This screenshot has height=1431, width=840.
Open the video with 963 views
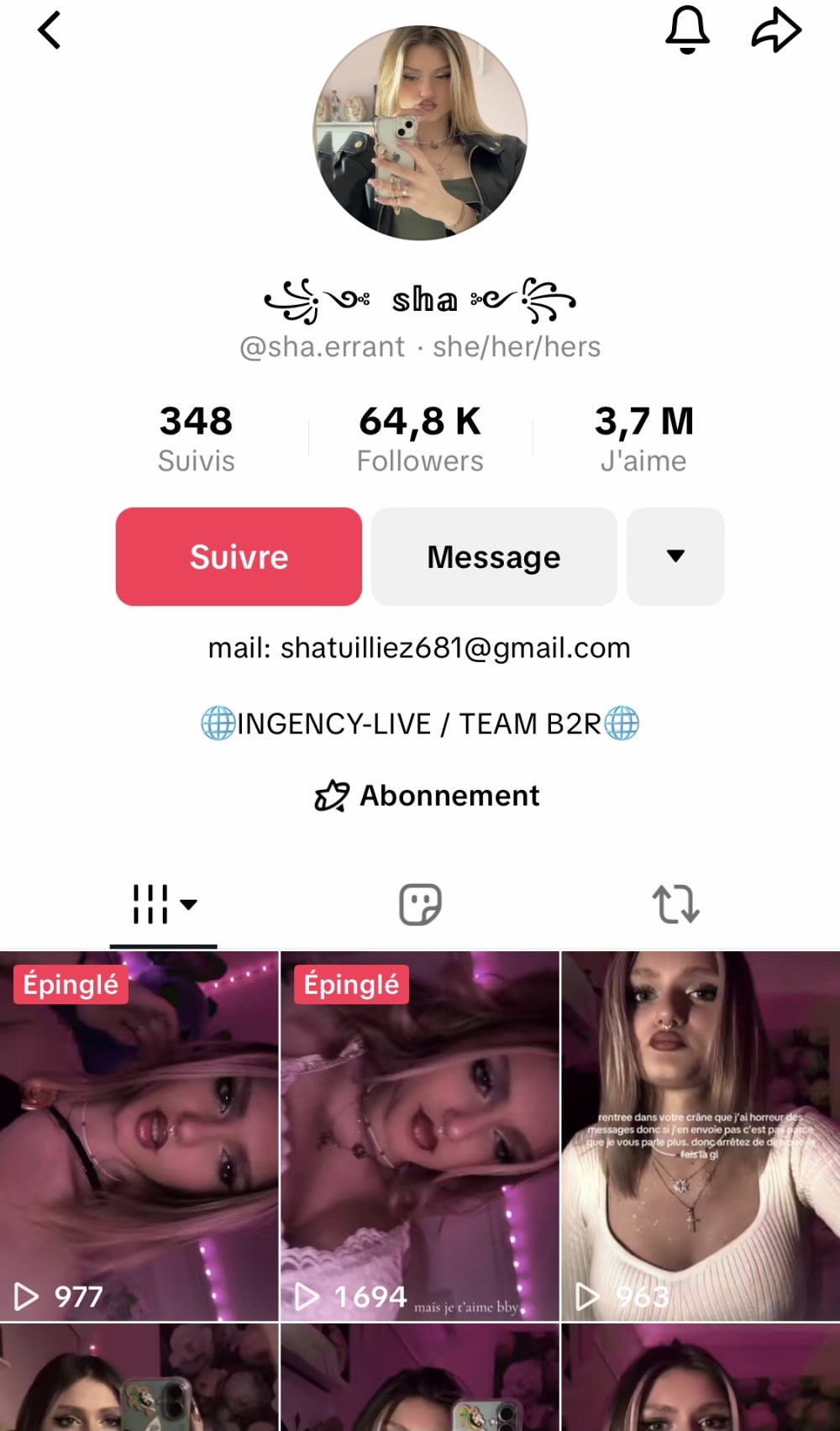(x=701, y=1136)
